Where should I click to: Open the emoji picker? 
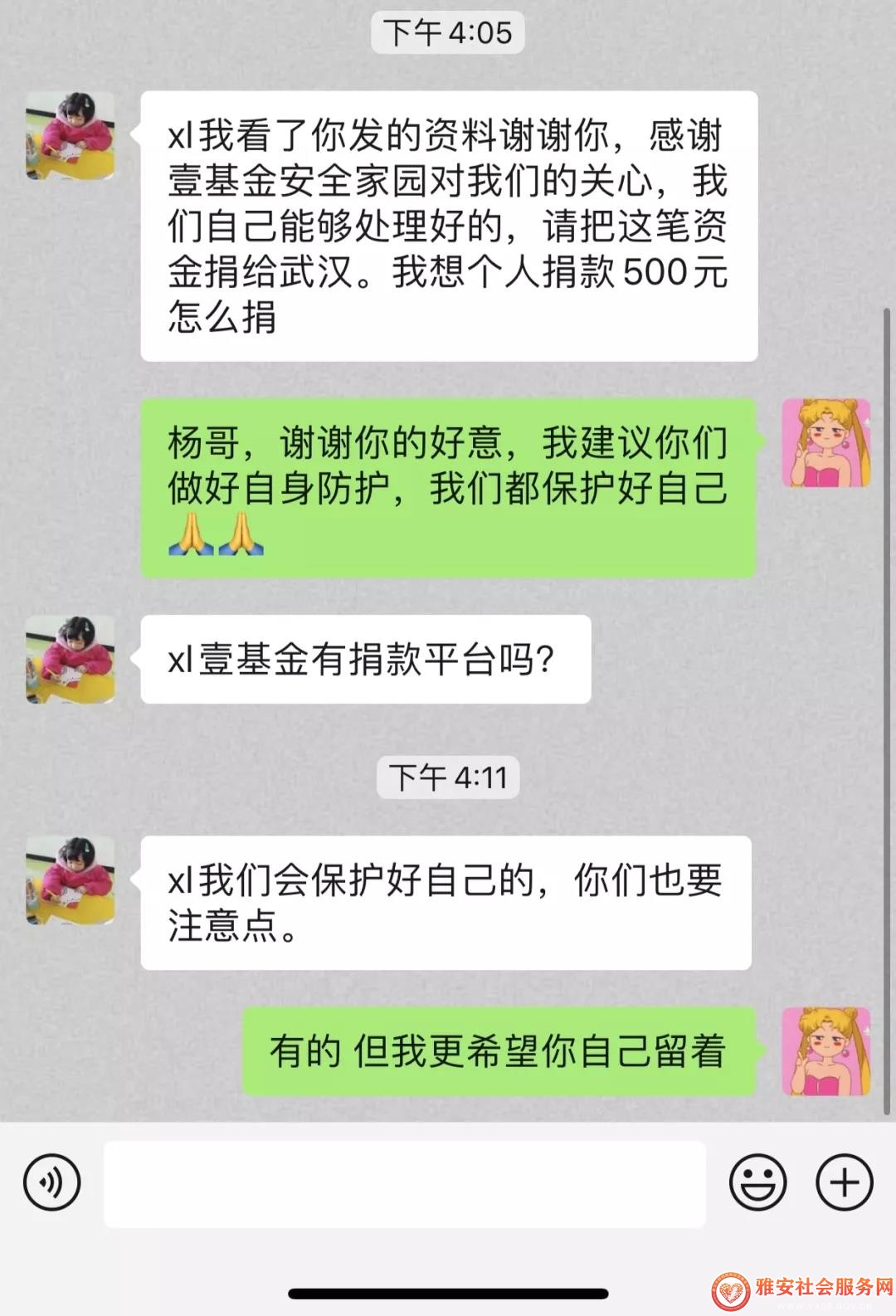click(x=757, y=1182)
